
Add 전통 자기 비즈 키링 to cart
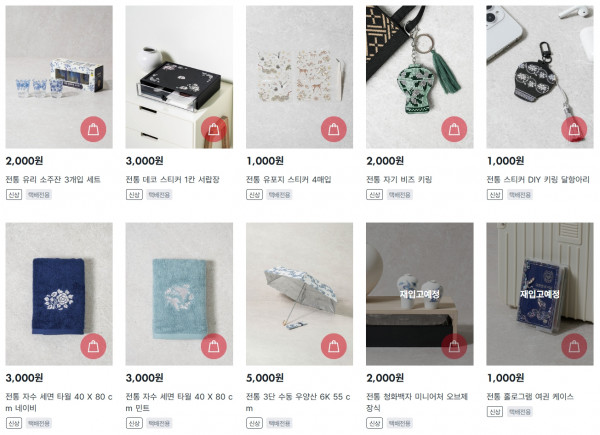click(453, 130)
